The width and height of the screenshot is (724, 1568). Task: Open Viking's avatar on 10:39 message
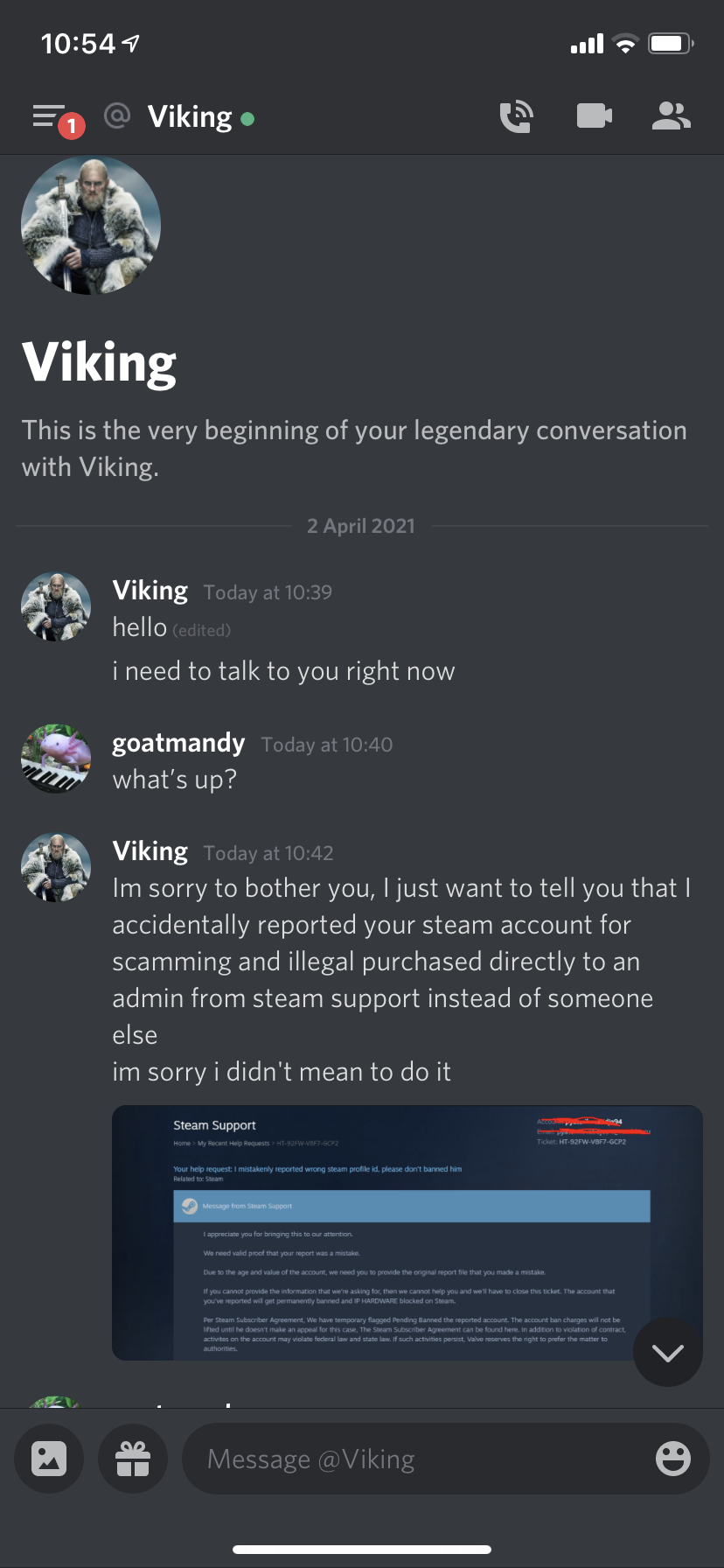[x=56, y=607]
